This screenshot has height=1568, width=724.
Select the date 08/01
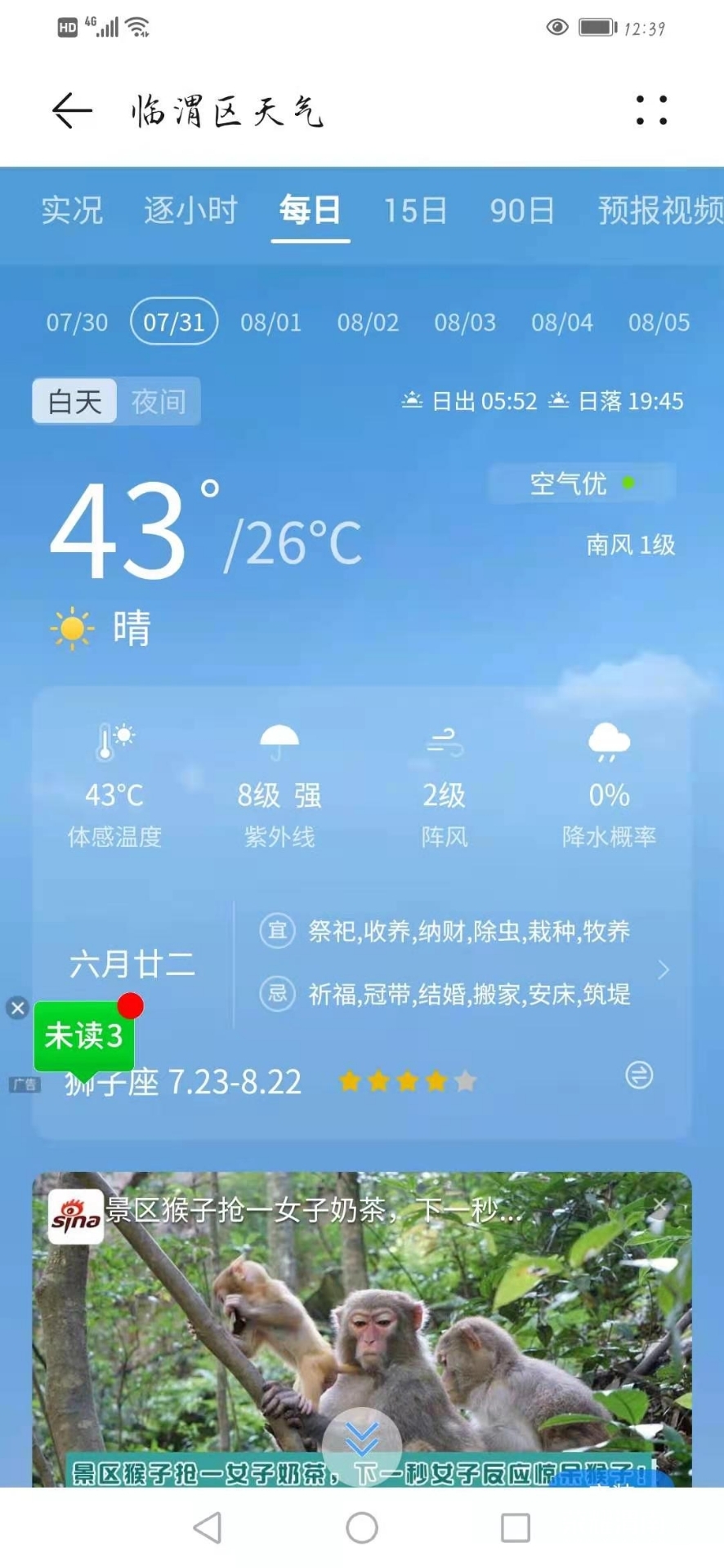(x=270, y=323)
